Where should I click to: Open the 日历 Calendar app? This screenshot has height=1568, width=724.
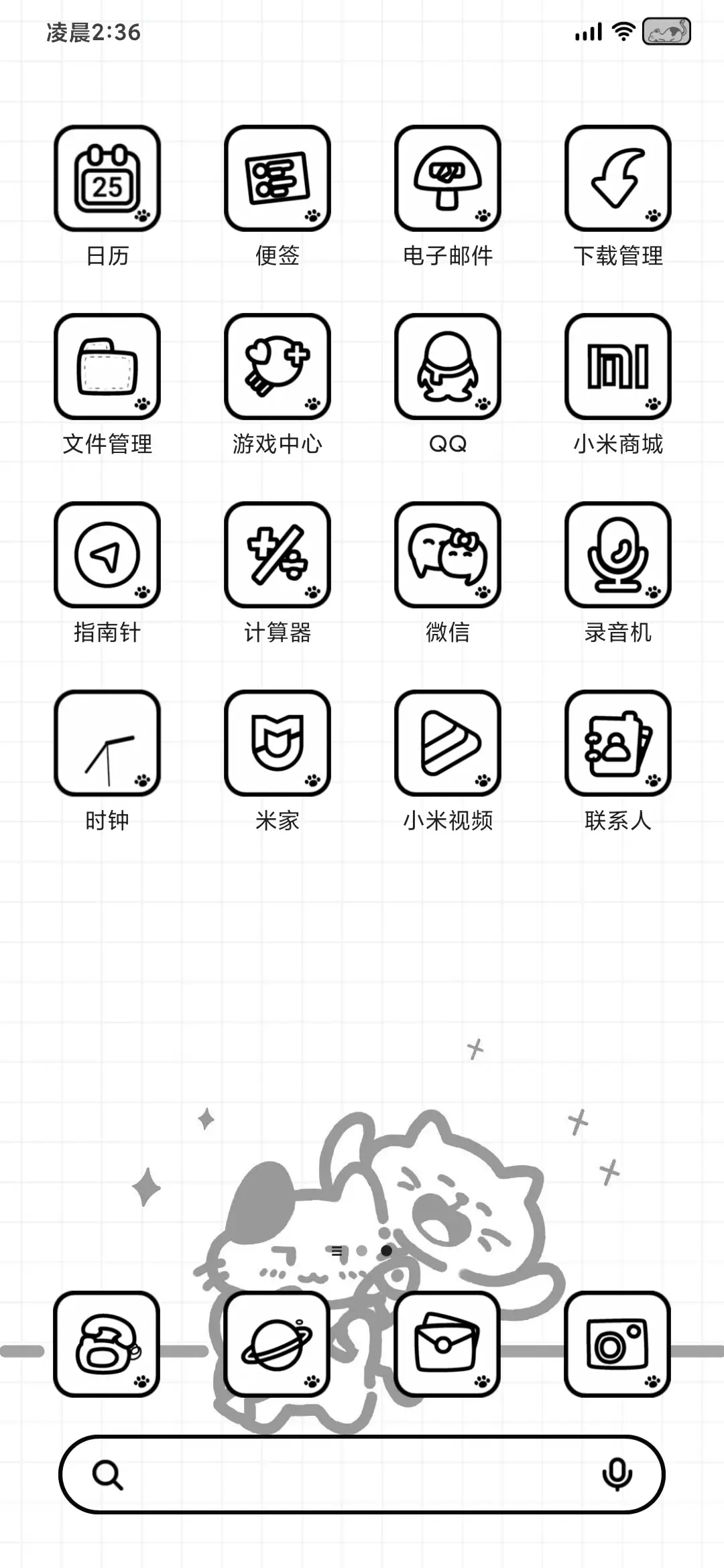107,178
